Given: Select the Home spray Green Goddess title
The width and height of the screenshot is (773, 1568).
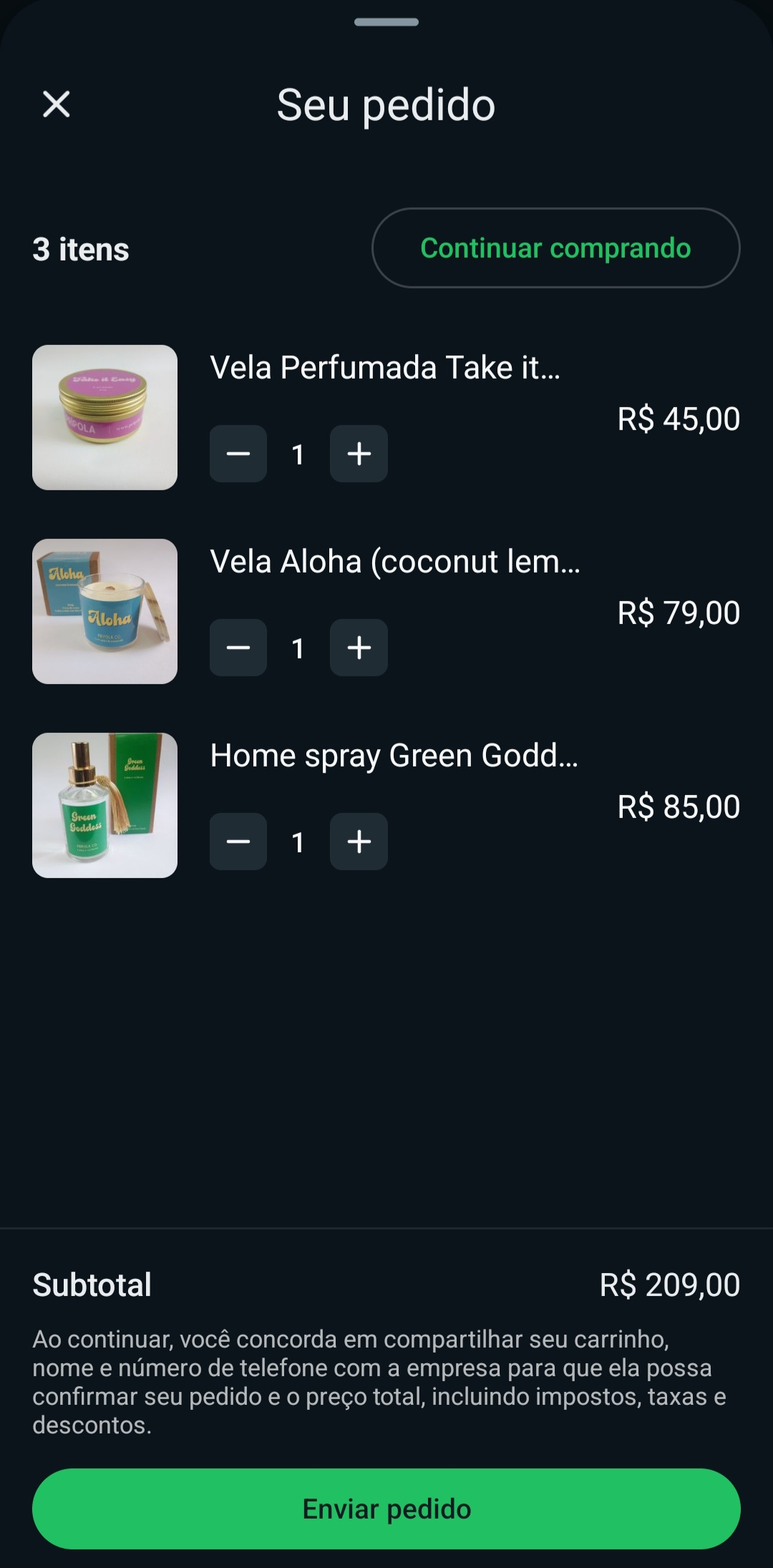Looking at the screenshot, I should click(392, 755).
